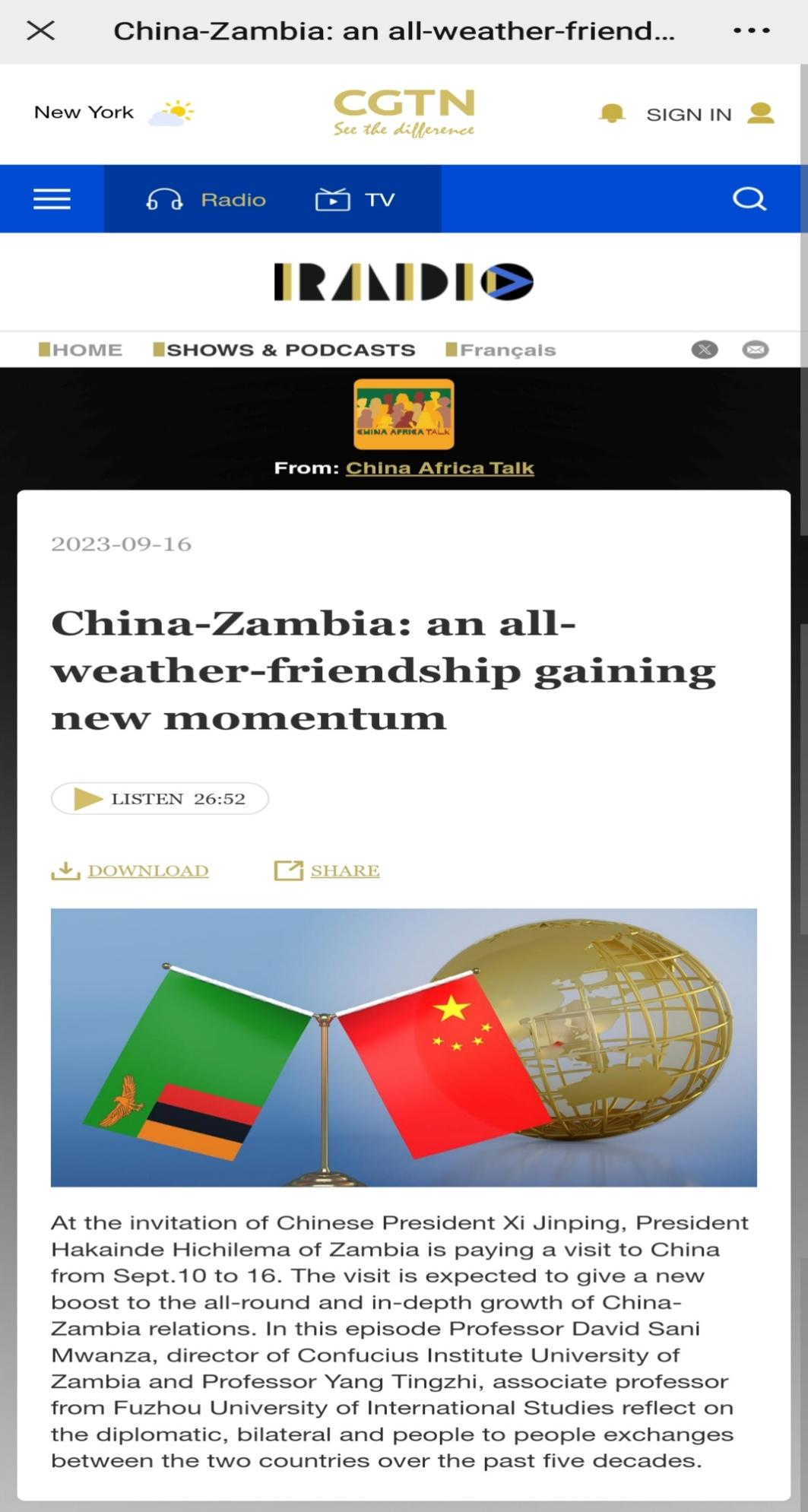Open the hamburger navigation menu
808x1512 pixels.
pyautogui.click(x=52, y=199)
